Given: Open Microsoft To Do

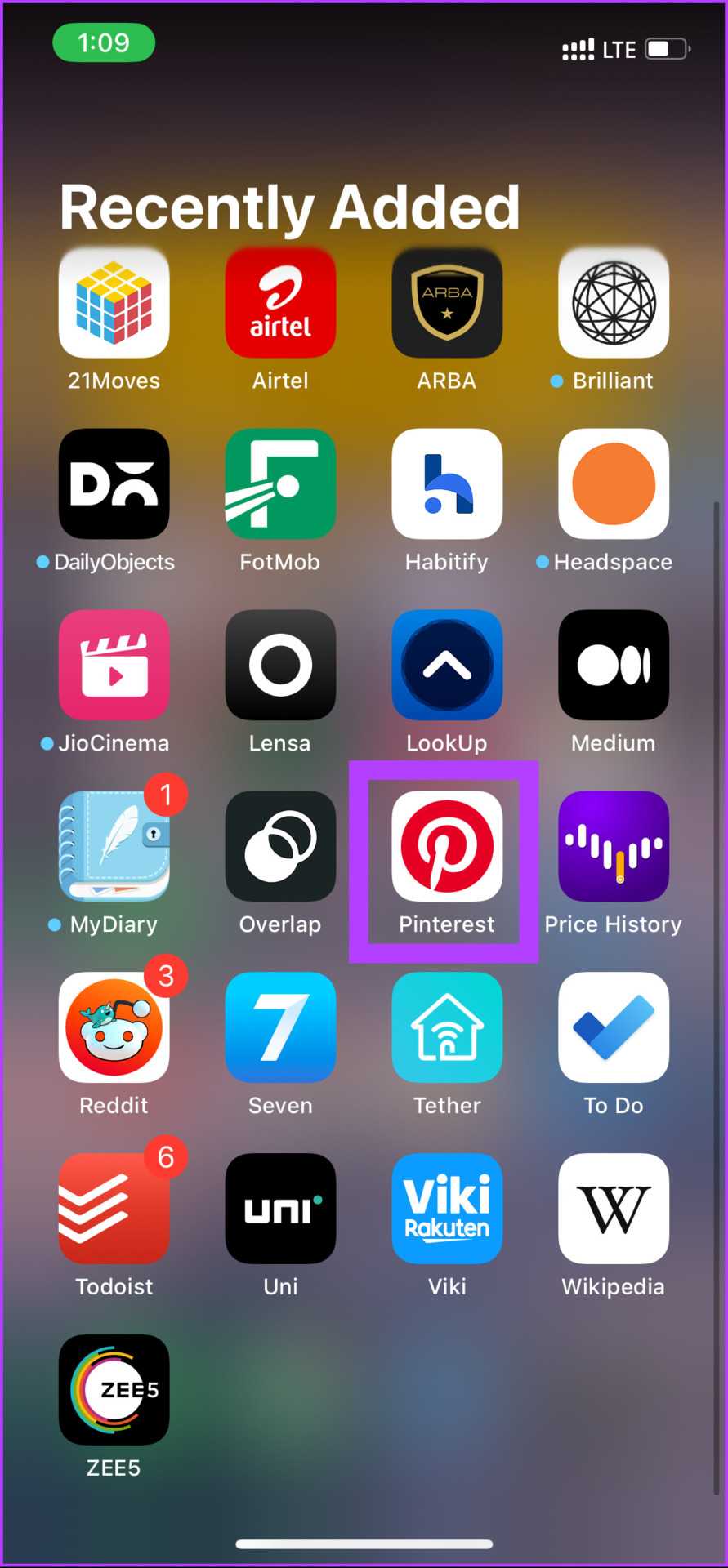Looking at the screenshot, I should pyautogui.click(x=614, y=1027).
